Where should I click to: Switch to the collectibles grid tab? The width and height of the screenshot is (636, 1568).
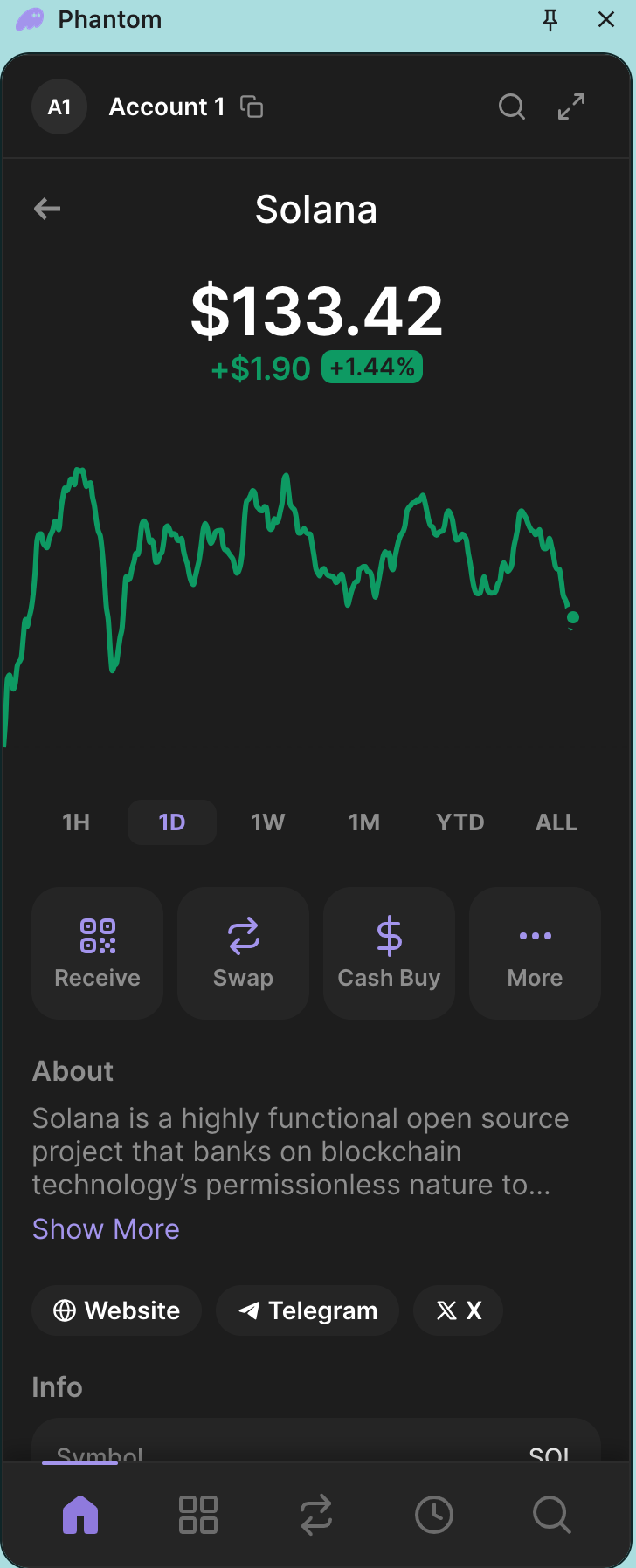click(198, 1515)
